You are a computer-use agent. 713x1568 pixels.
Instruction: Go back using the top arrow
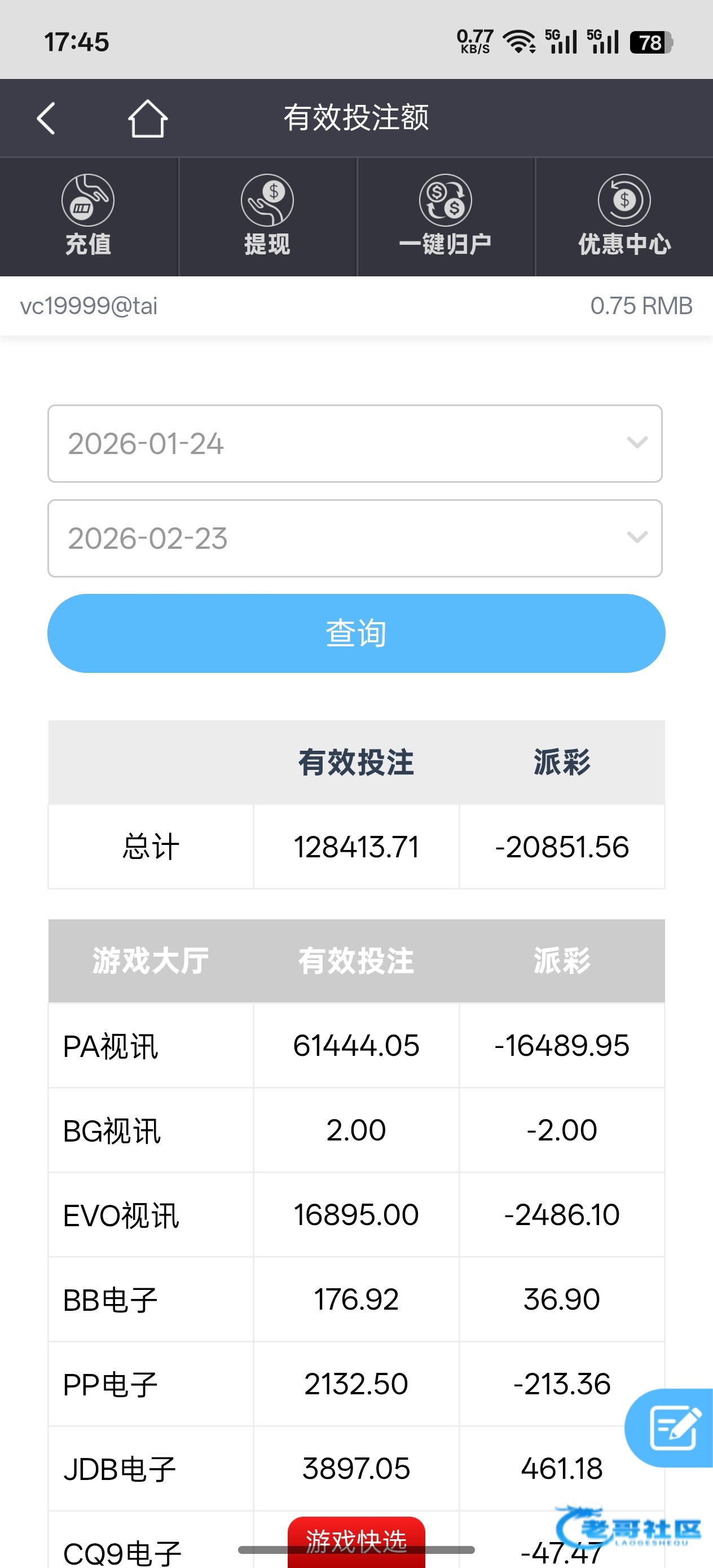point(46,118)
